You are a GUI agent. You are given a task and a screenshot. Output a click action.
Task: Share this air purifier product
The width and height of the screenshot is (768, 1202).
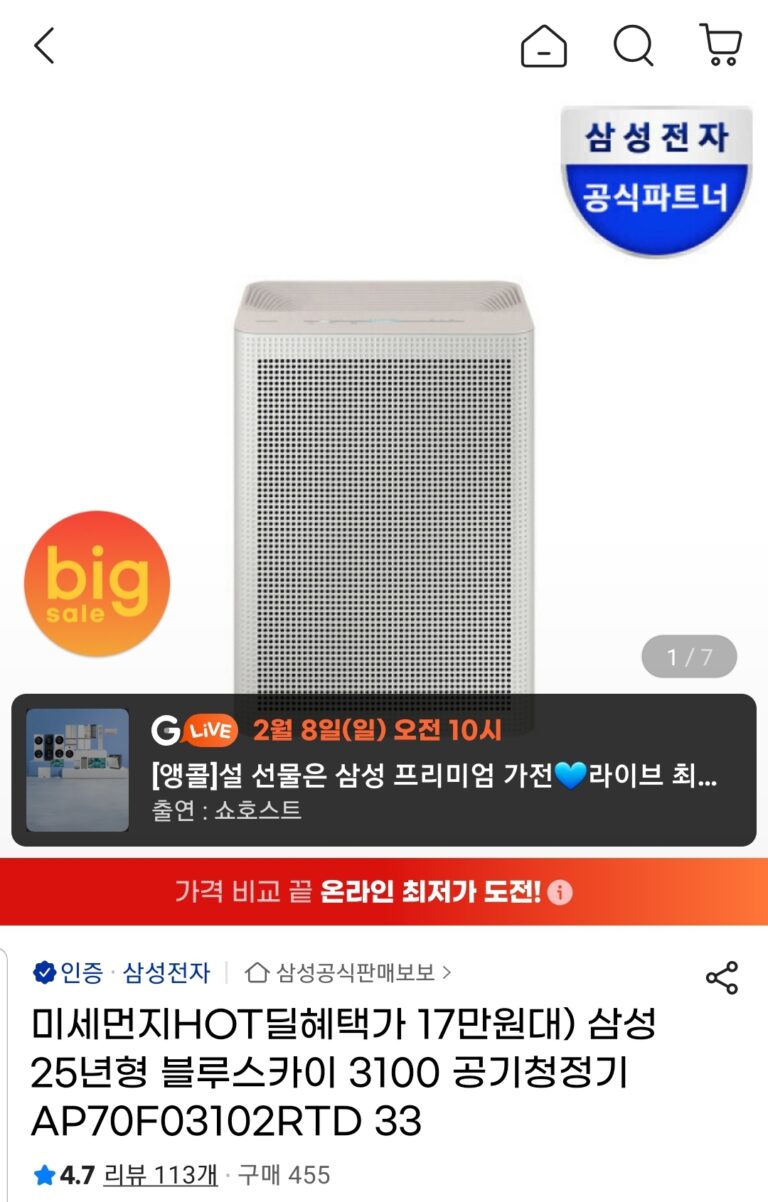pos(721,977)
